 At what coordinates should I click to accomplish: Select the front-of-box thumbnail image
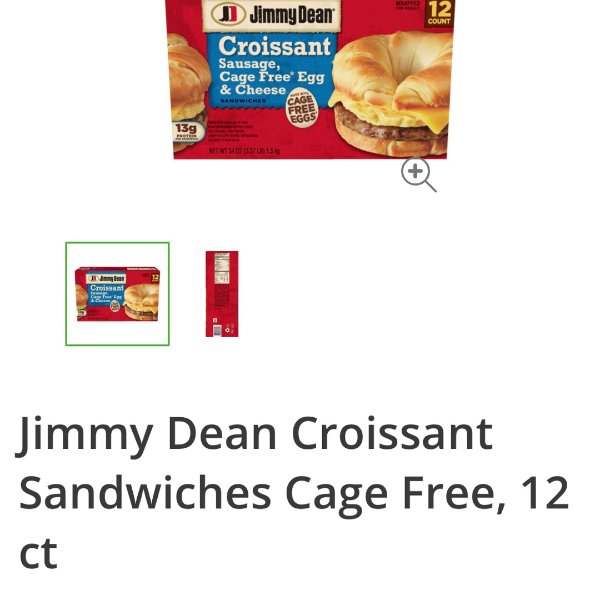click(x=117, y=294)
